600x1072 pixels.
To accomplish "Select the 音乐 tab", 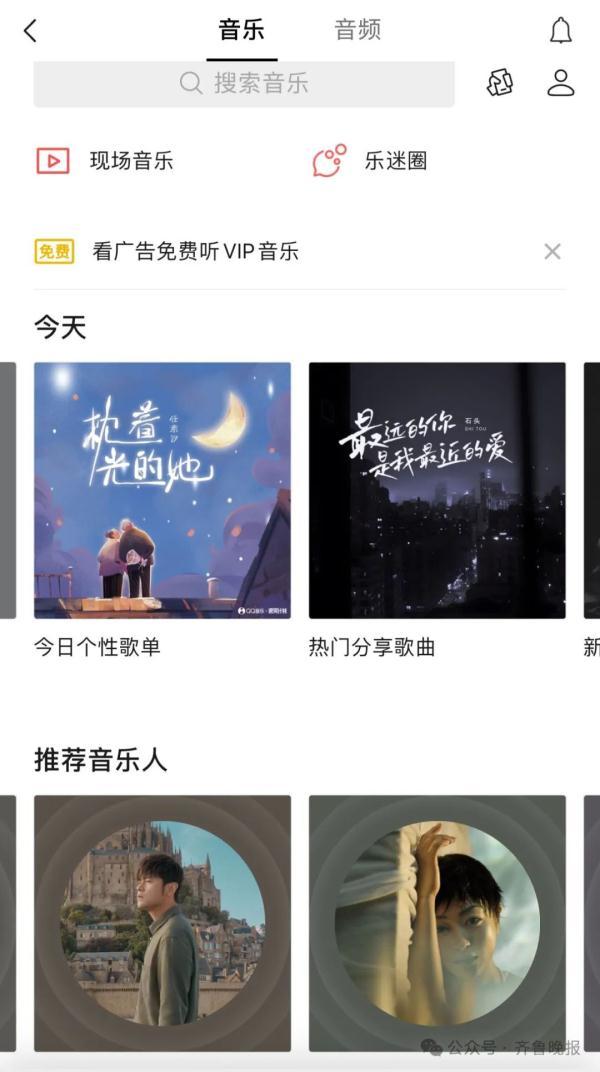I will [x=241, y=30].
